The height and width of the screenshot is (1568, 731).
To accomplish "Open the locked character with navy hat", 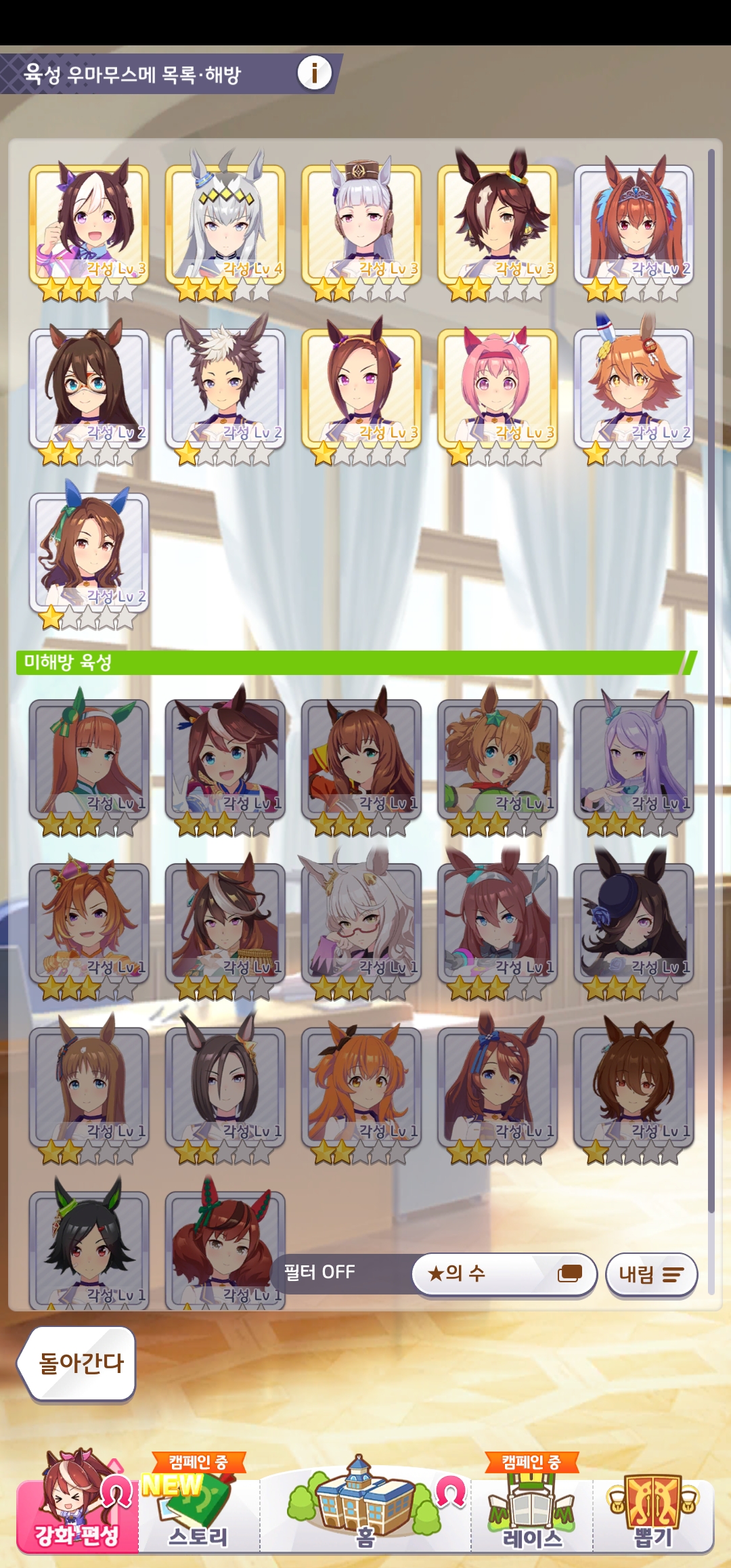I will [x=634, y=924].
